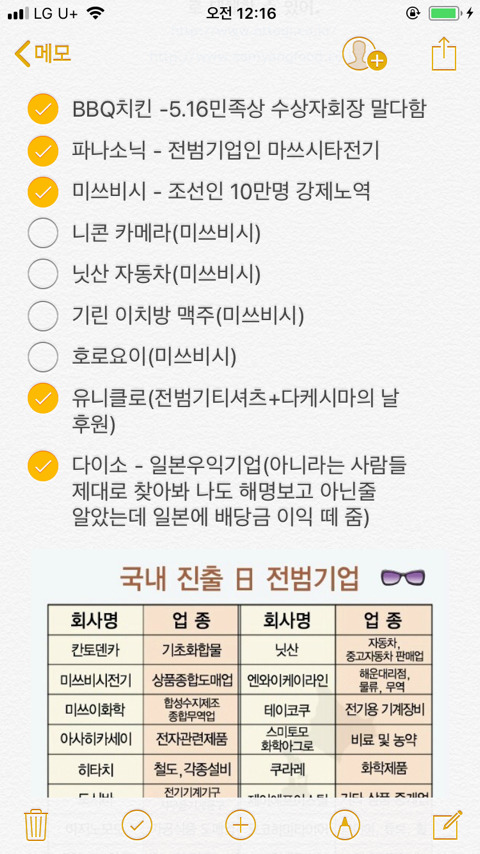The height and width of the screenshot is (854, 480).
Task: Uncheck the 유니클로 item
Action: coord(42,398)
